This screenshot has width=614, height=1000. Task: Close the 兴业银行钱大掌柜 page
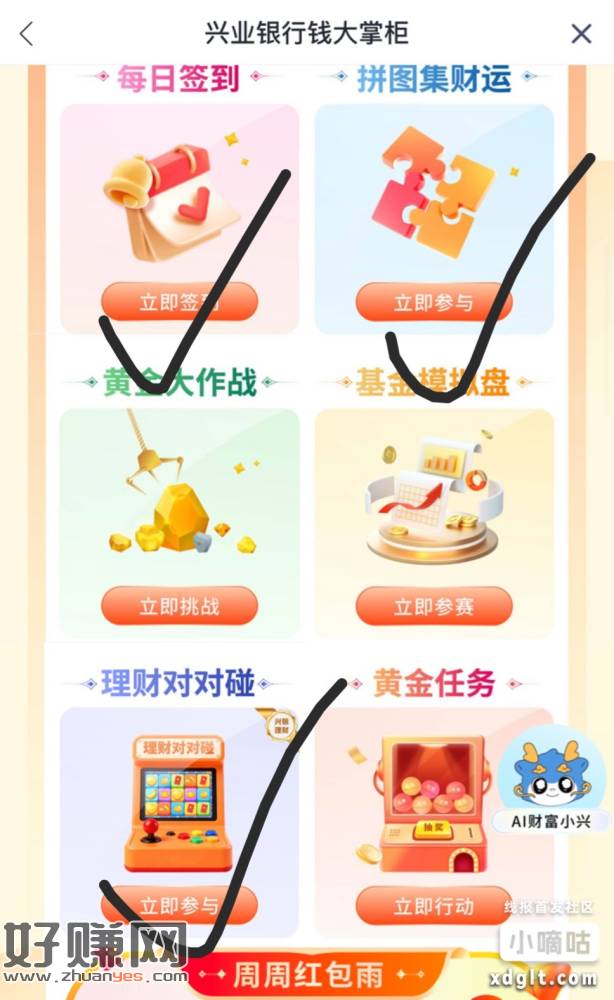click(x=581, y=33)
